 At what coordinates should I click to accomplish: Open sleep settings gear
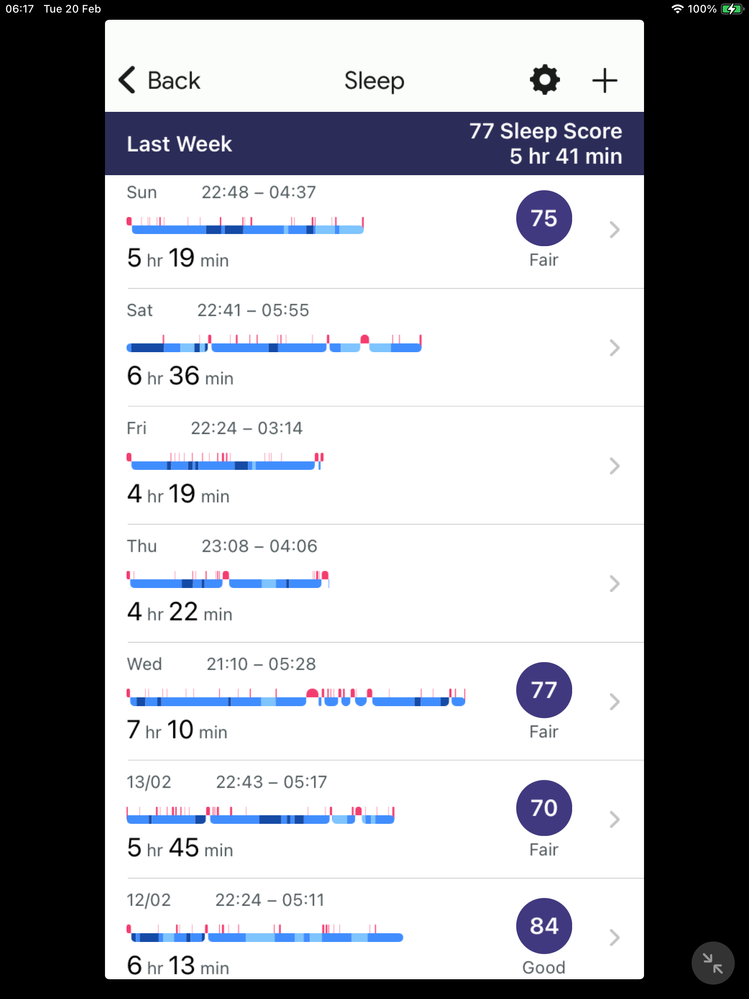(545, 81)
